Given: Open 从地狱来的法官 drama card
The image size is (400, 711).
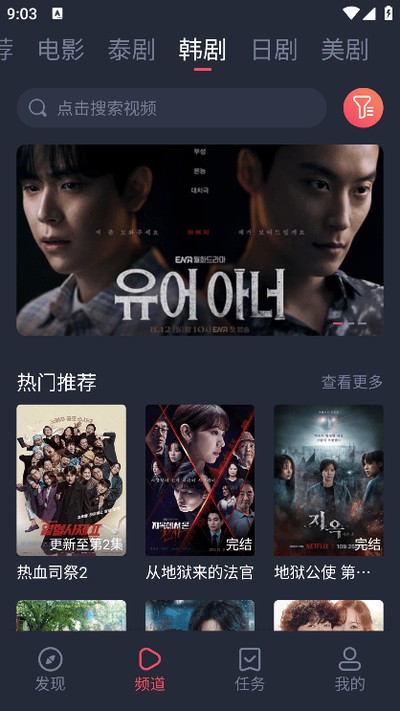Looking at the screenshot, I should [200, 493].
